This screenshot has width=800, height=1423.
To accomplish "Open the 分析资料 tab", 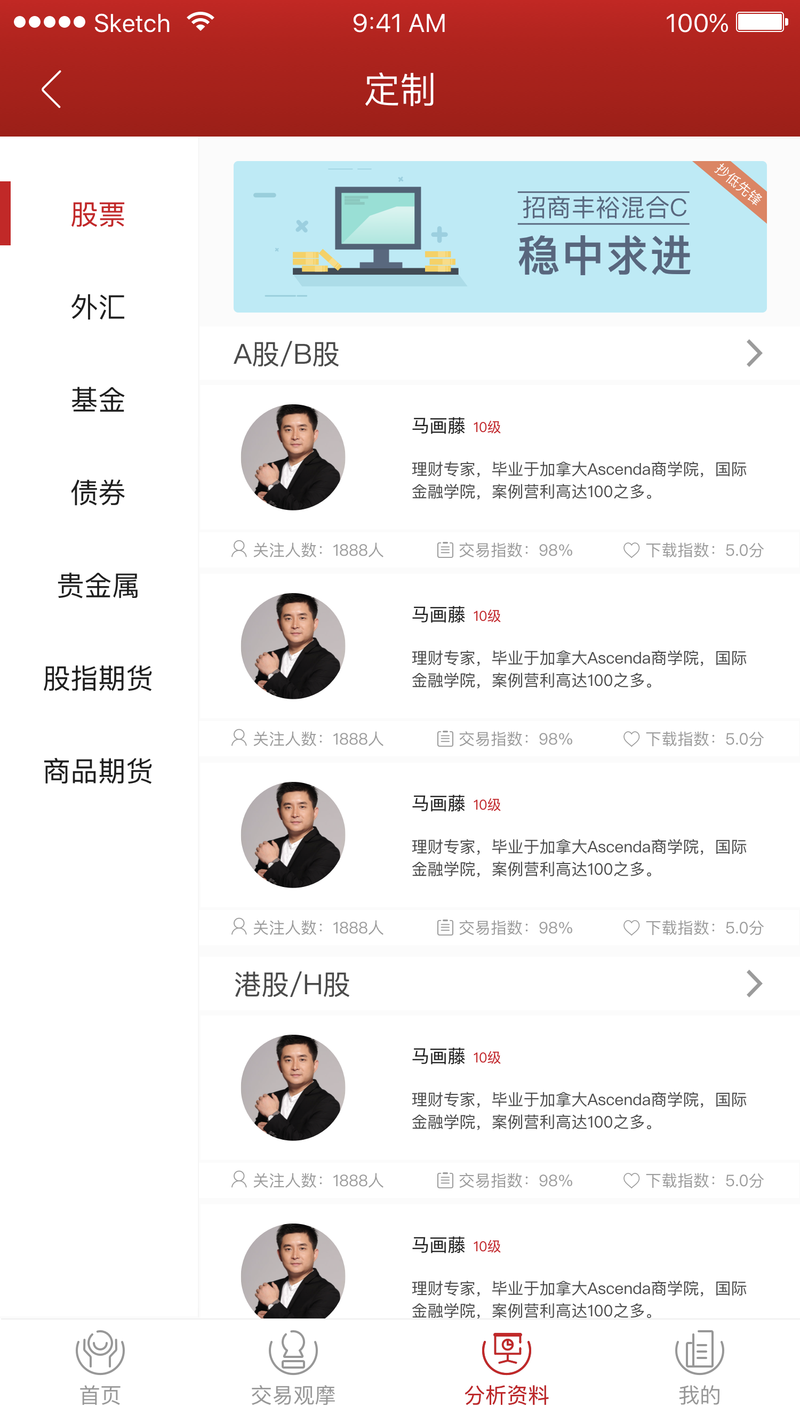I will tap(506, 1369).
